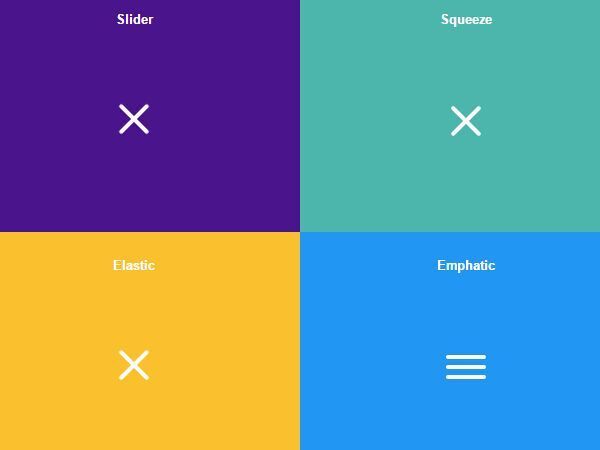The width and height of the screenshot is (600, 450).
Task: Toggle the Squeeze close icon
Action: [466, 121]
